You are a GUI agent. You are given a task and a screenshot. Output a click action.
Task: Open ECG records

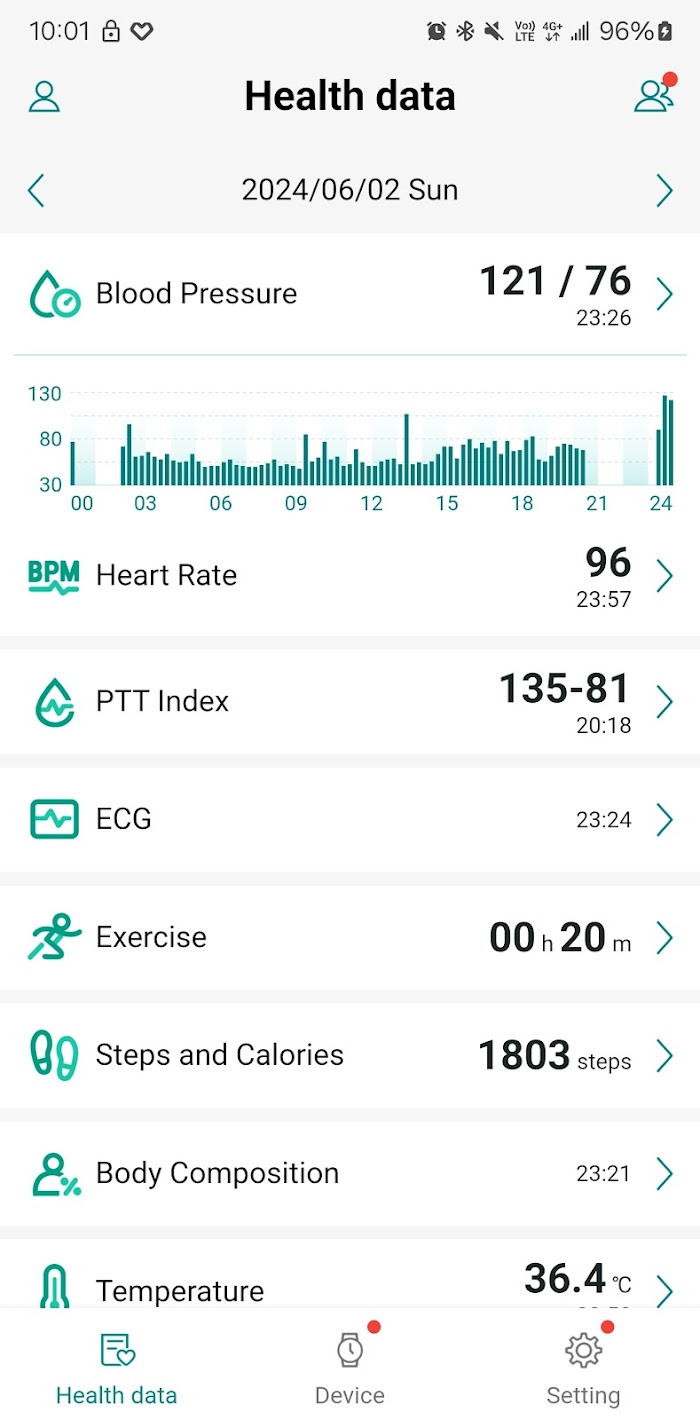click(350, 820)
